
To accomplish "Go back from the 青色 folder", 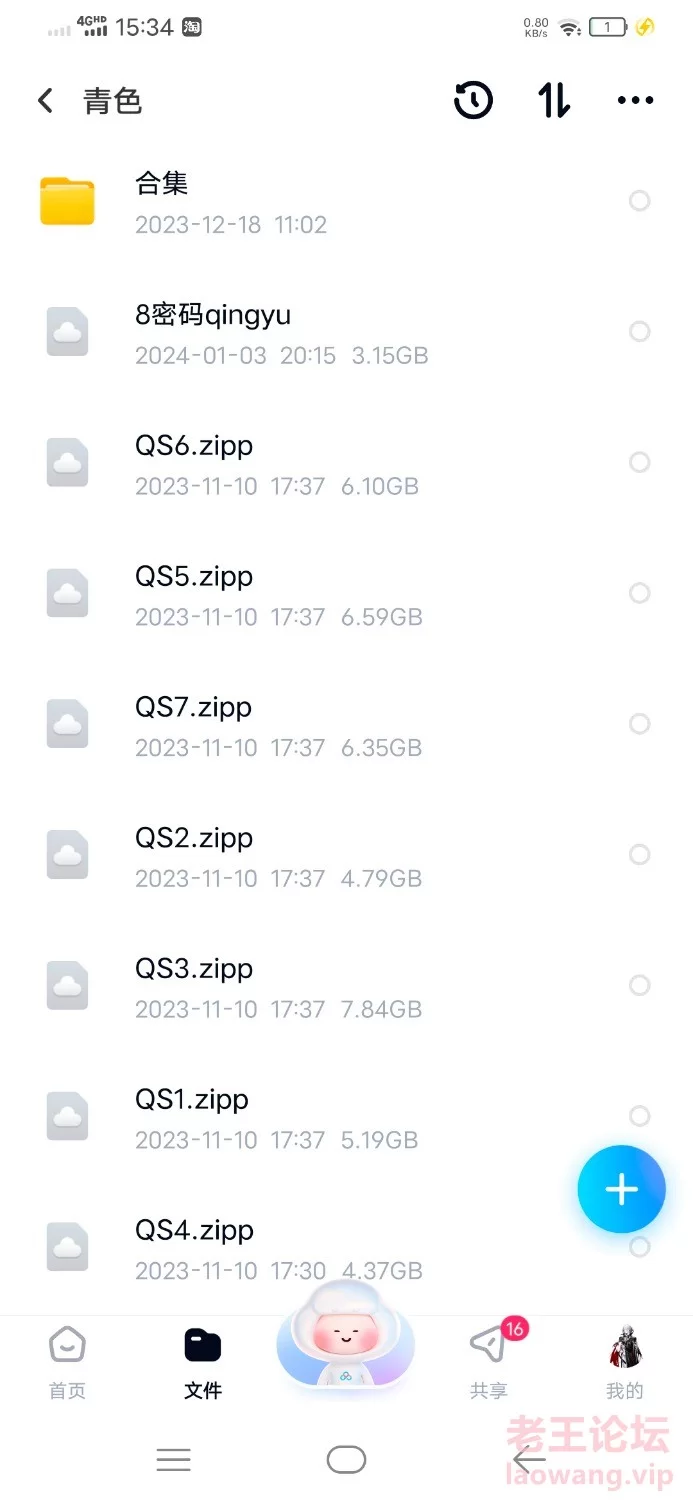I will coord(45,101).
